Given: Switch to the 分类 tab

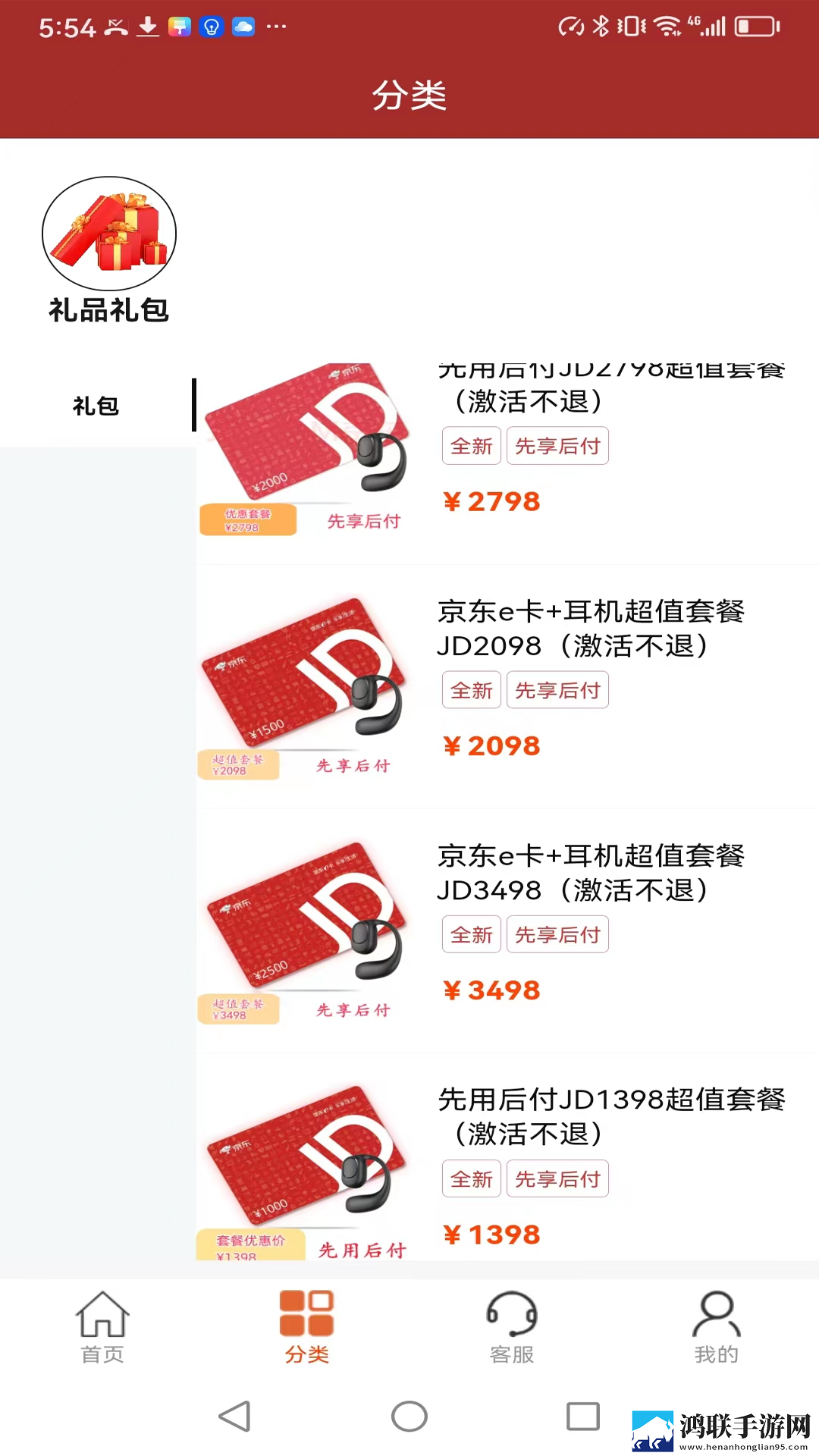Looking at the screenshot, I should [x=307, y=1327].
